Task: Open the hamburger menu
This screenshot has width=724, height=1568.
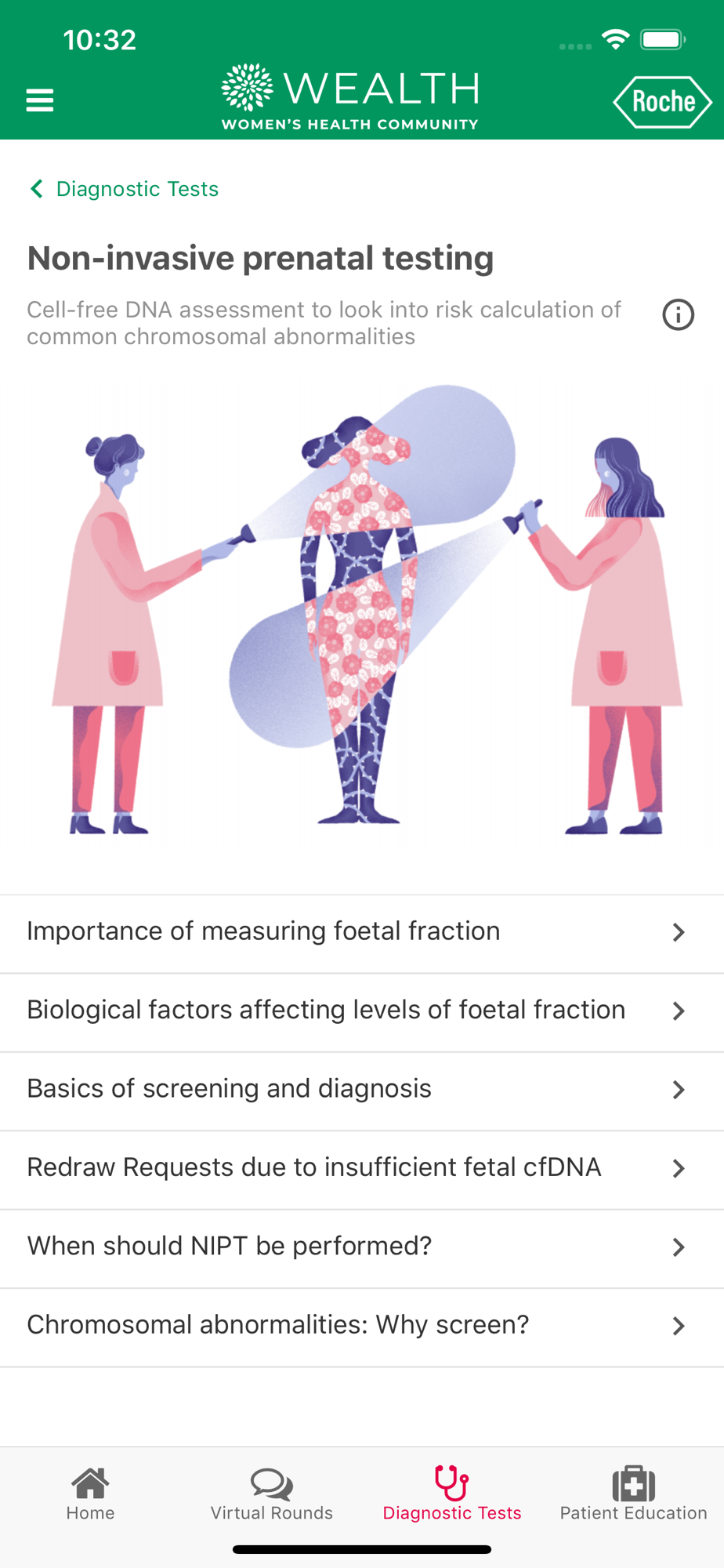Action: [x=40, y=100]
